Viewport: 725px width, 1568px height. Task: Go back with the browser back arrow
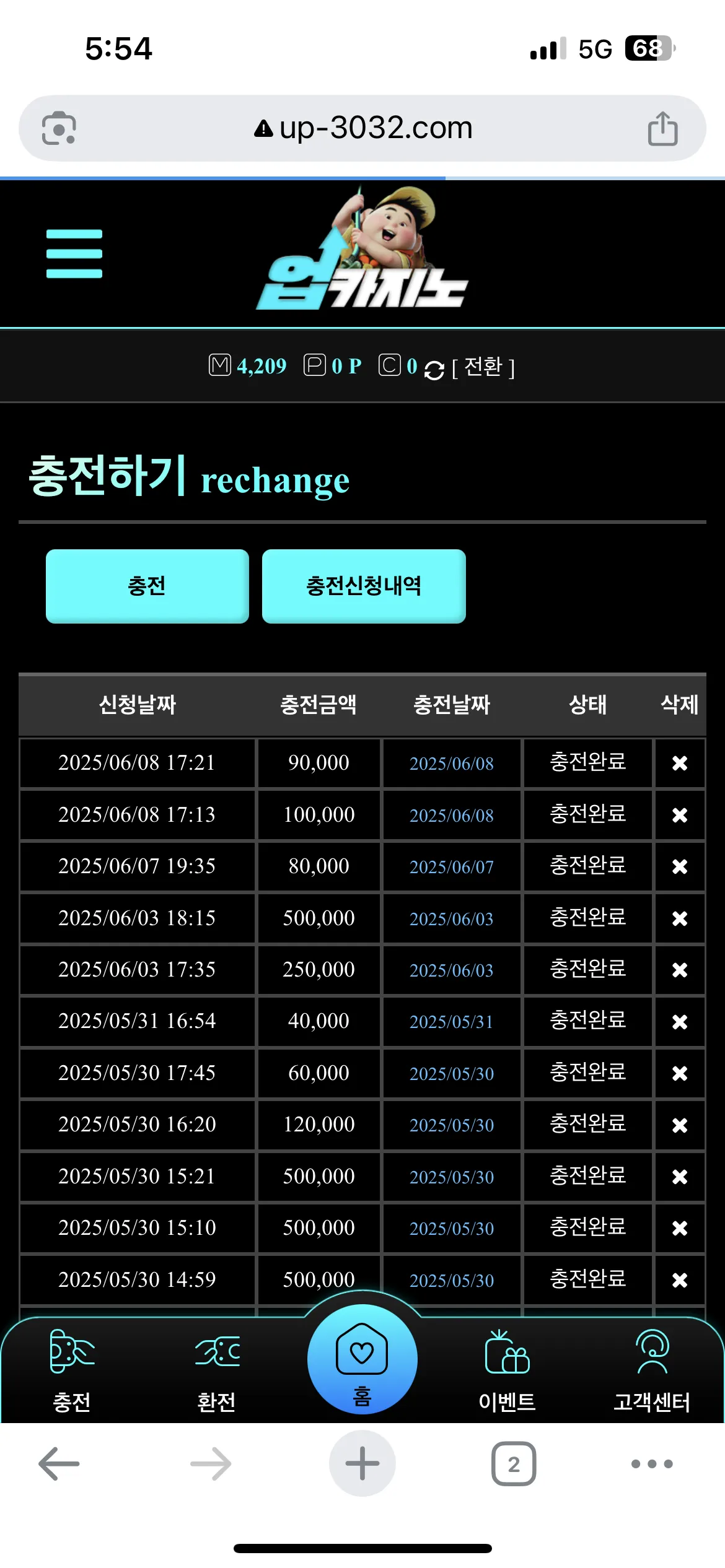(x=59, y=1464)
